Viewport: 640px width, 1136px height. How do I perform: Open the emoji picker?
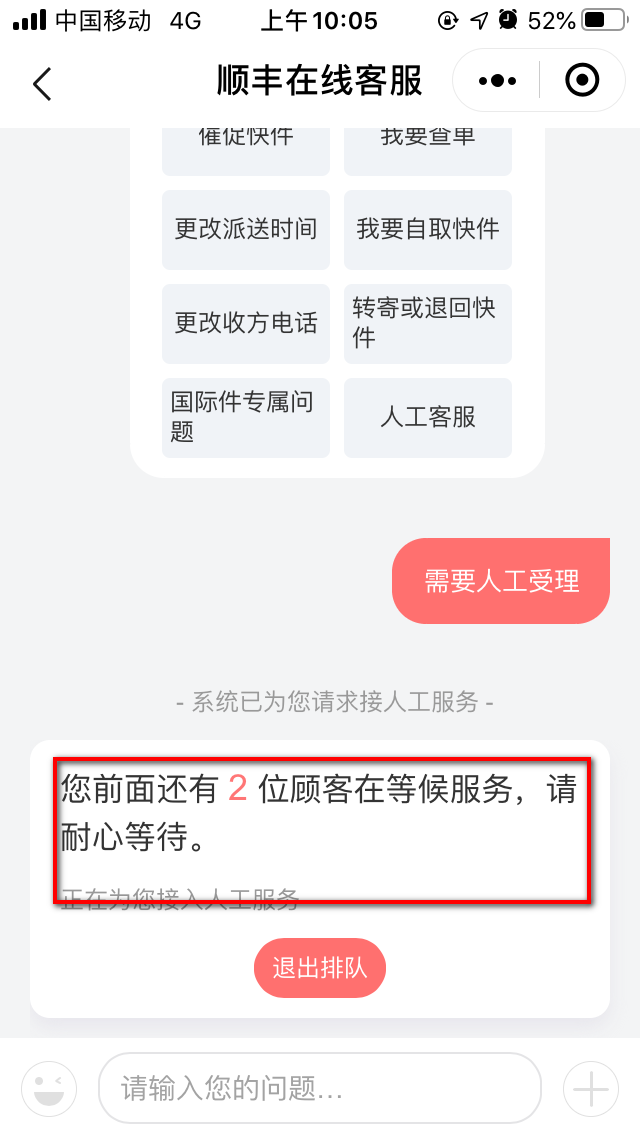click(x=49, y=1088)
